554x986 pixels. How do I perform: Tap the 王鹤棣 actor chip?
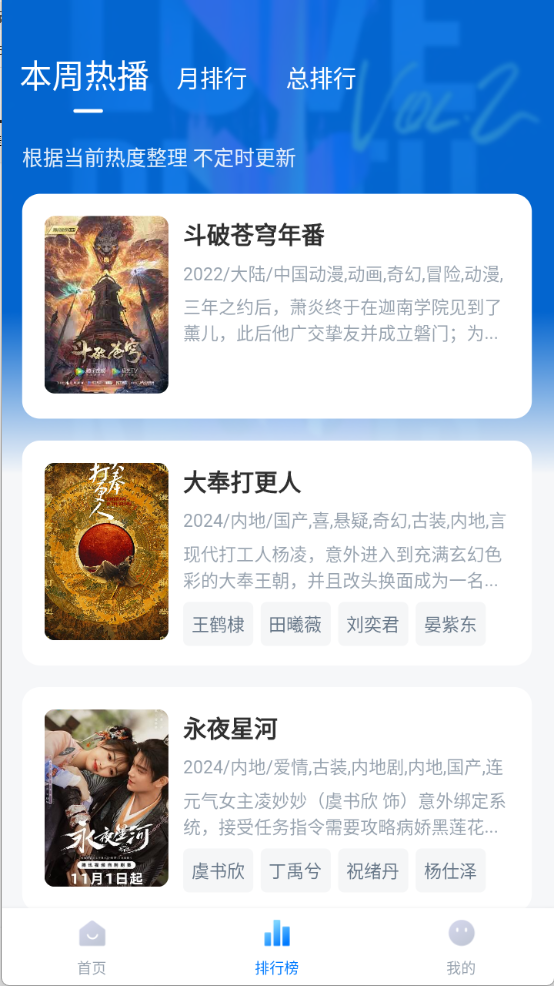(x=218, y=624)
